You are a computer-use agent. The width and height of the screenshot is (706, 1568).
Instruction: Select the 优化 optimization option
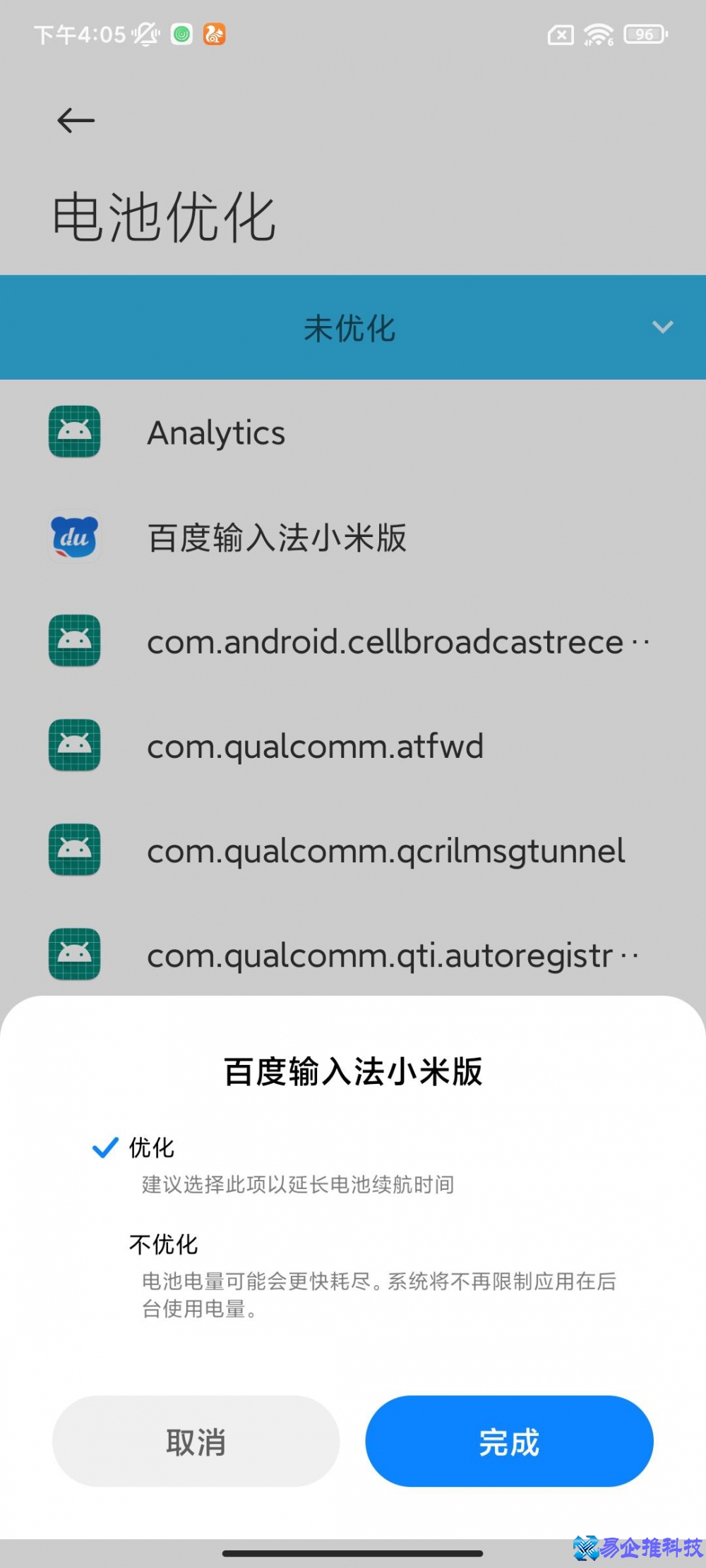(151, 1147)
